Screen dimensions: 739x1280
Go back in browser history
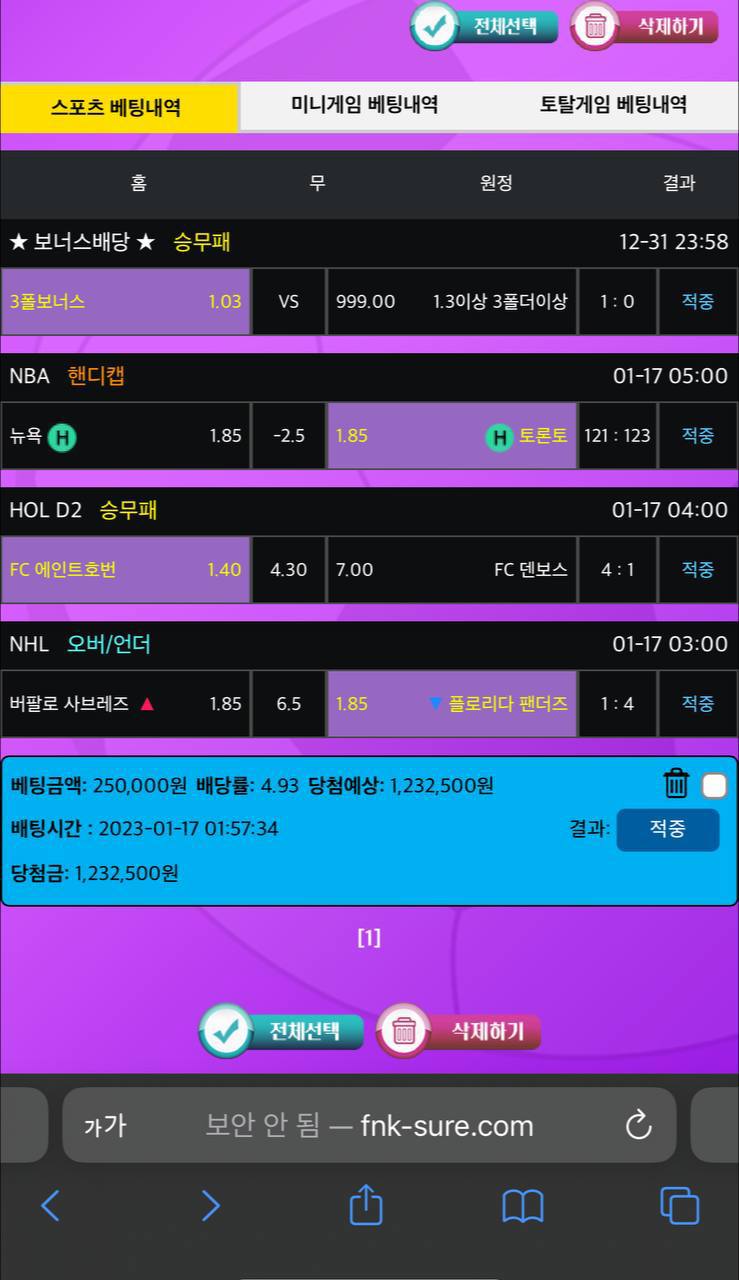tap(50, 1205)
